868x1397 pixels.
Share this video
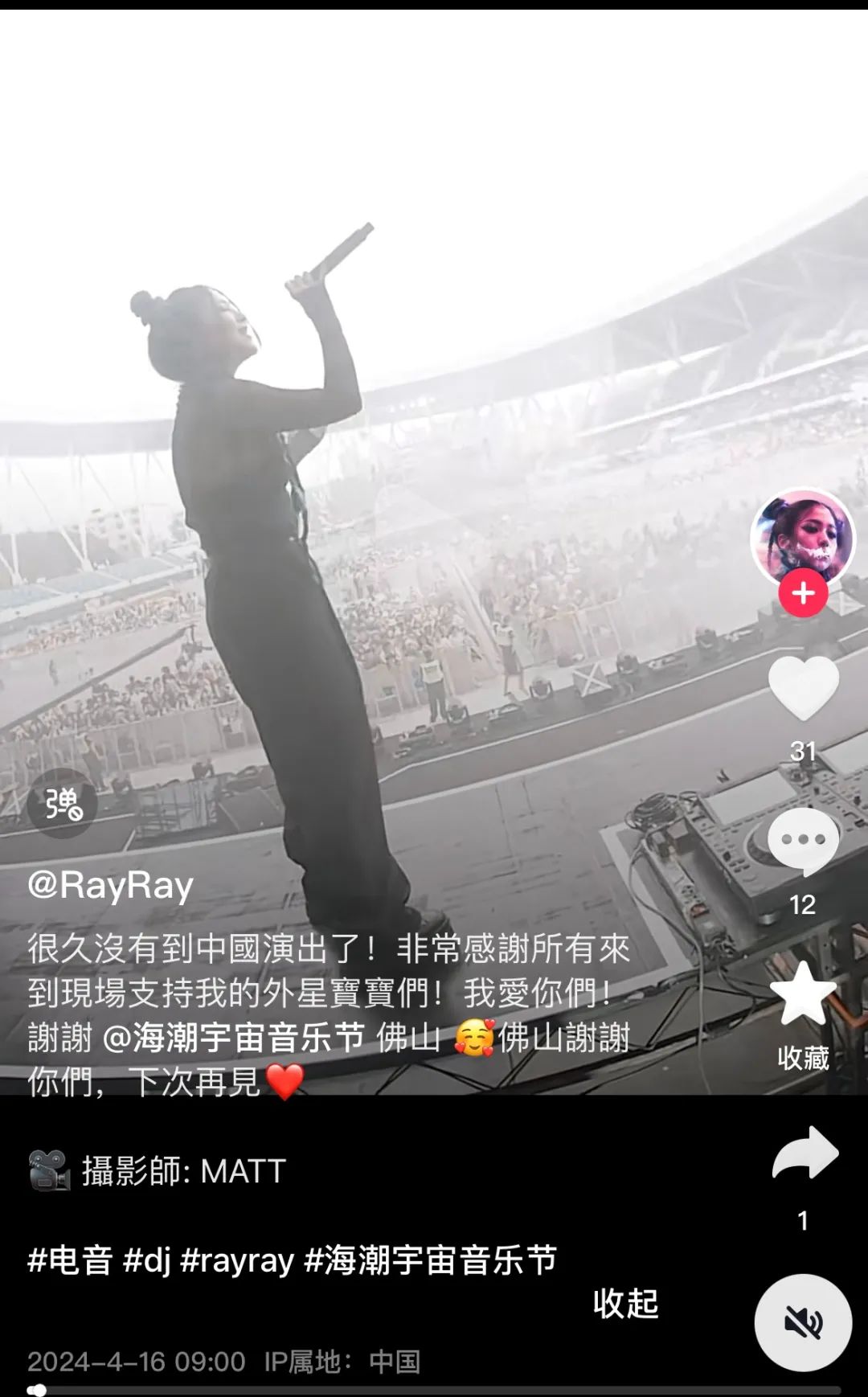[x=805, y=1153]
